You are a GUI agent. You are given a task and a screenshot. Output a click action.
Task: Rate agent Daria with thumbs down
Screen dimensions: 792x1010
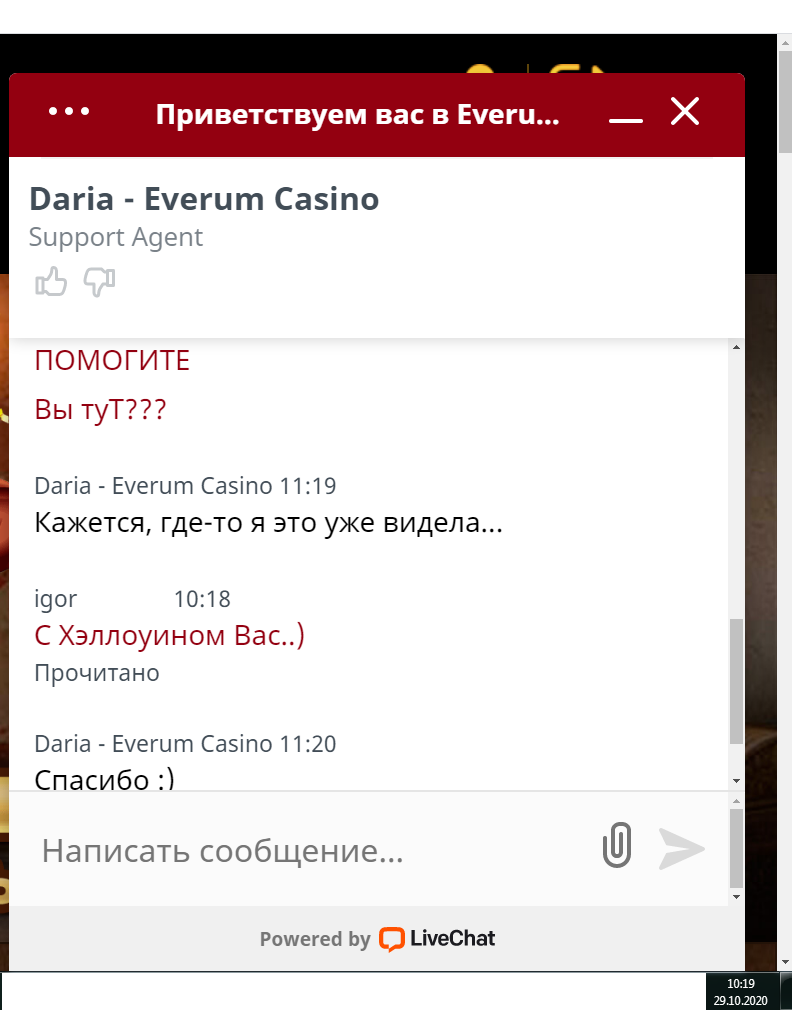tap(99, 283)
